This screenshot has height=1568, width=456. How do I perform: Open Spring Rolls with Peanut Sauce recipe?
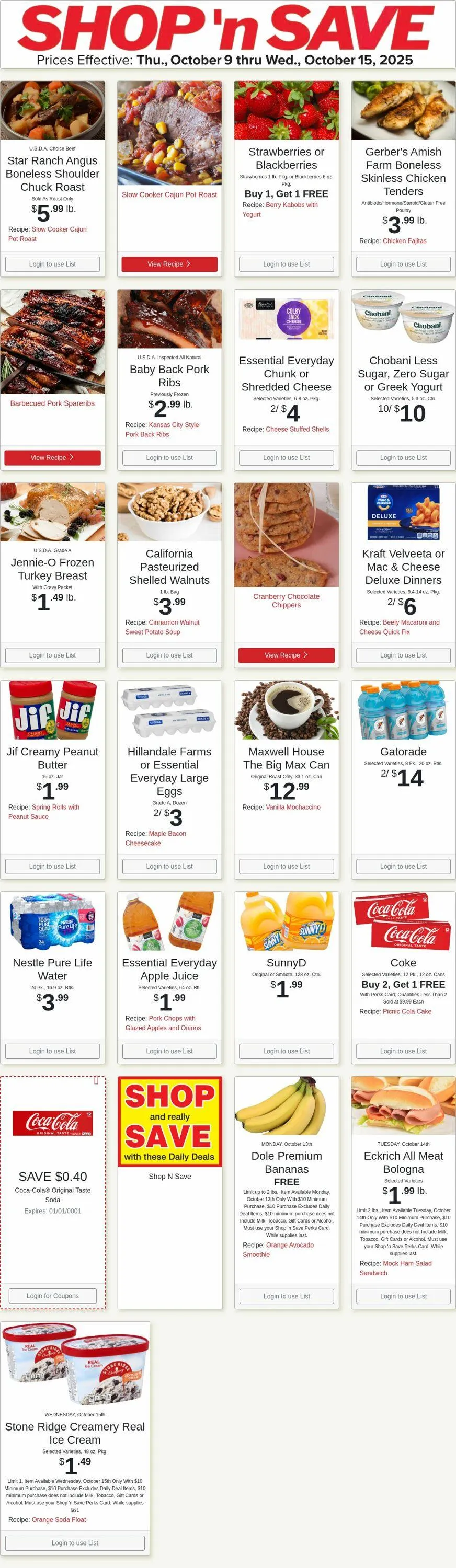click(x=44, y=812)
